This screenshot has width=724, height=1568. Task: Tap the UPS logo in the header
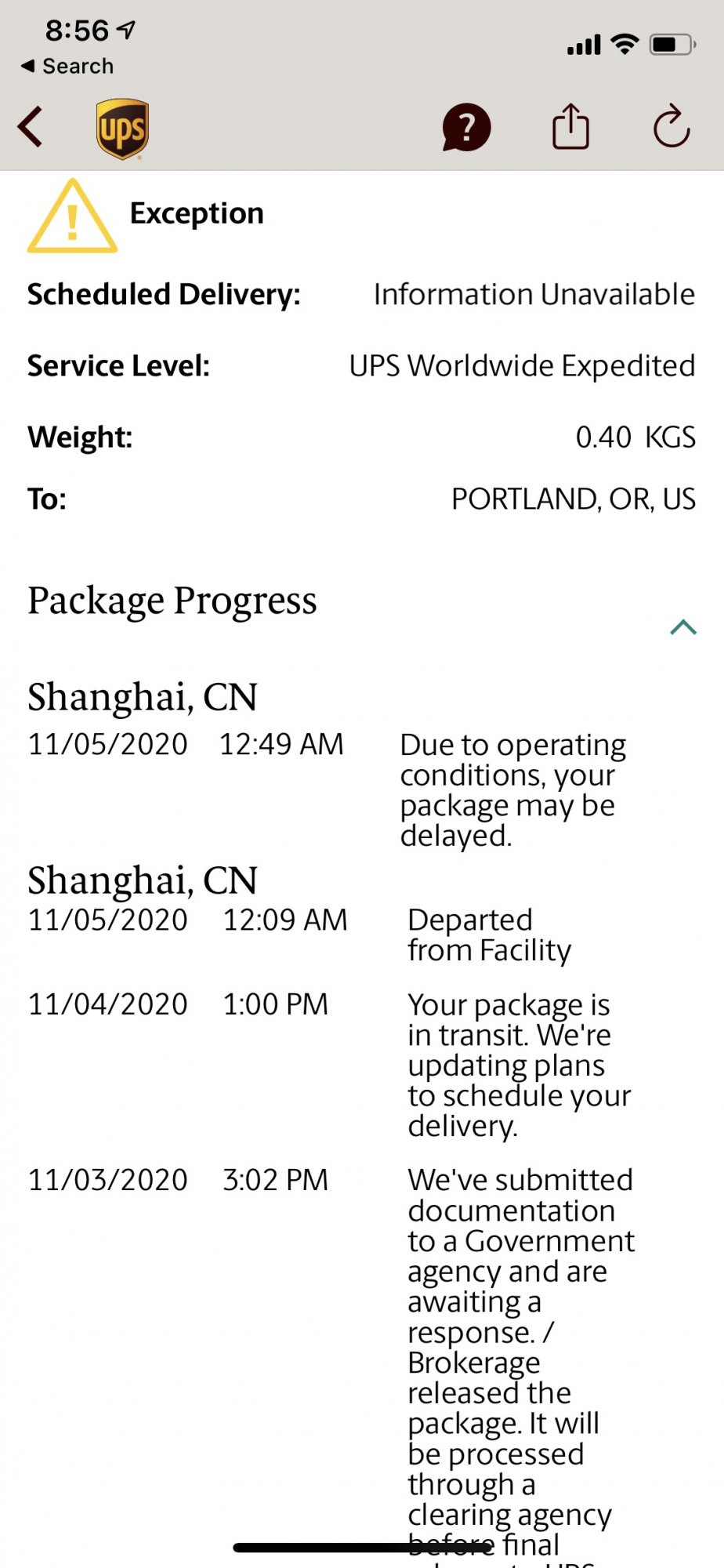(x=122, y=129)
